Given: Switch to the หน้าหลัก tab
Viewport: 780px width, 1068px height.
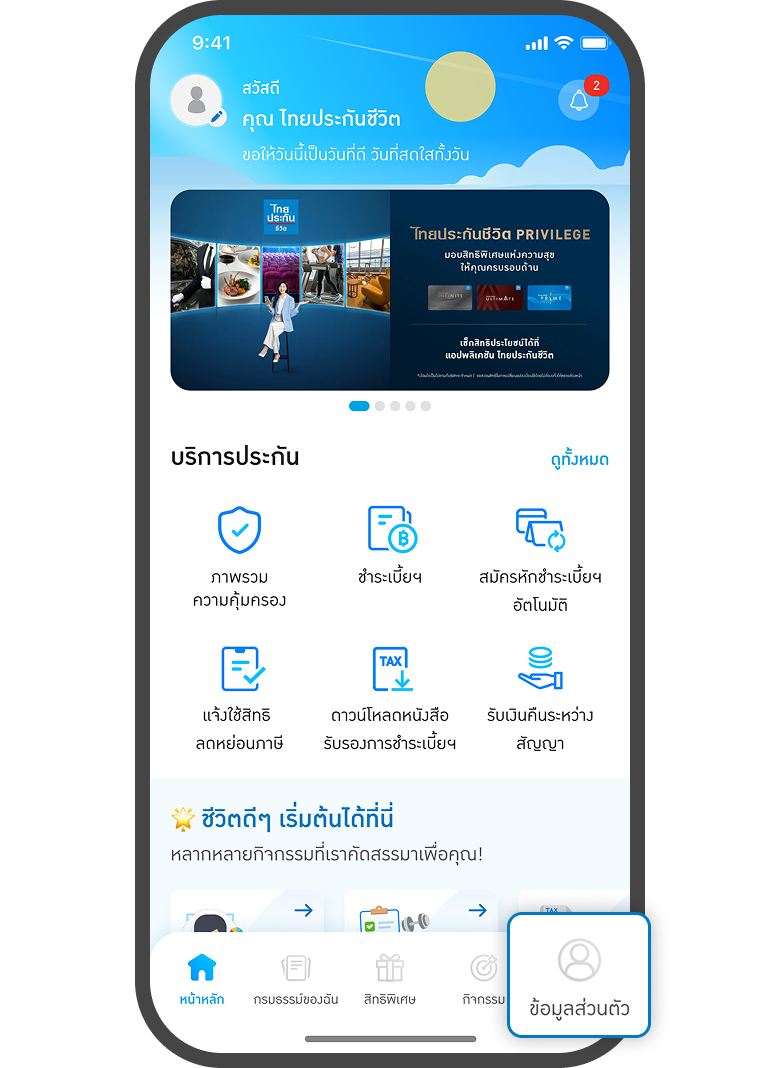Looking at the screenshot, I should click(x=202, y=979).
